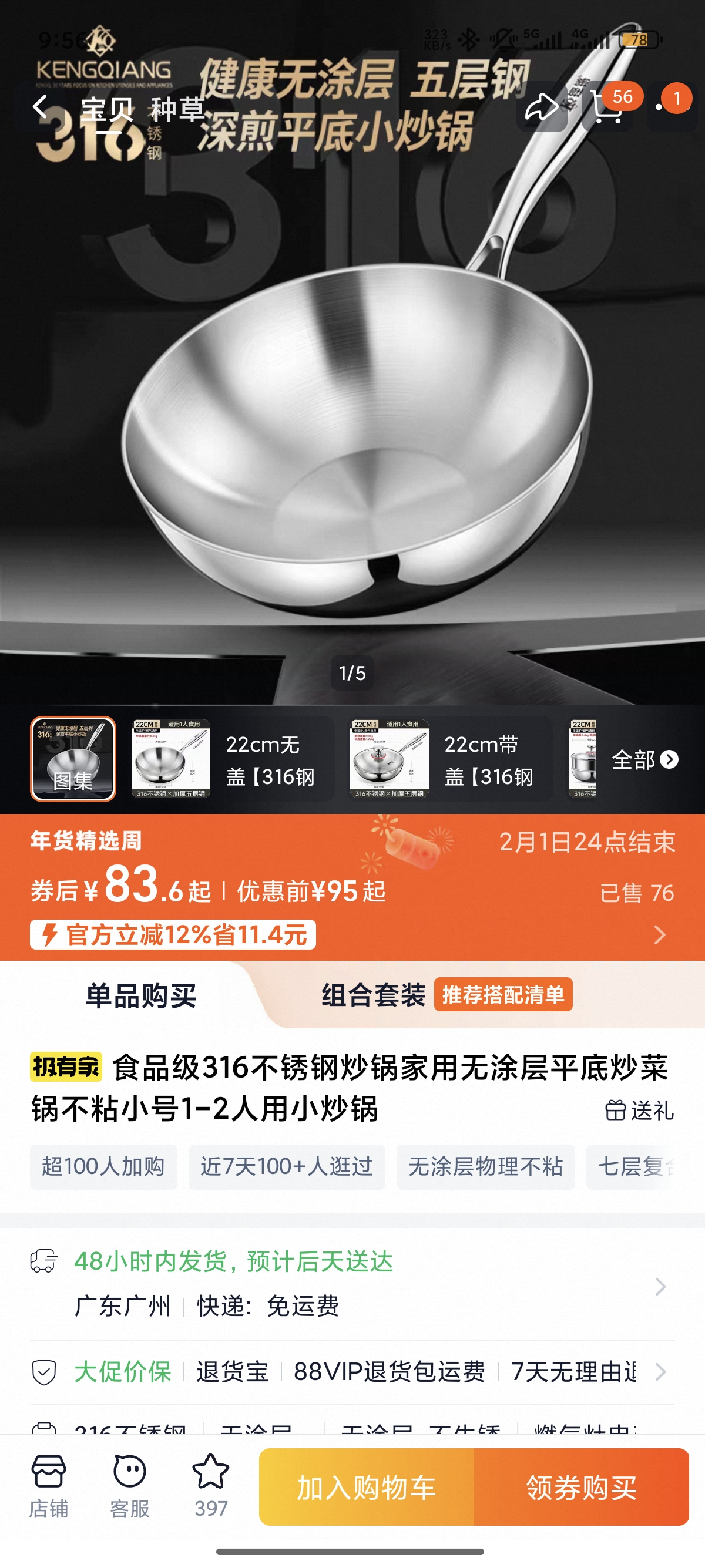
Task: Switch to the 种草 tab
Action: pyautogui.click(x=177, y=110)
